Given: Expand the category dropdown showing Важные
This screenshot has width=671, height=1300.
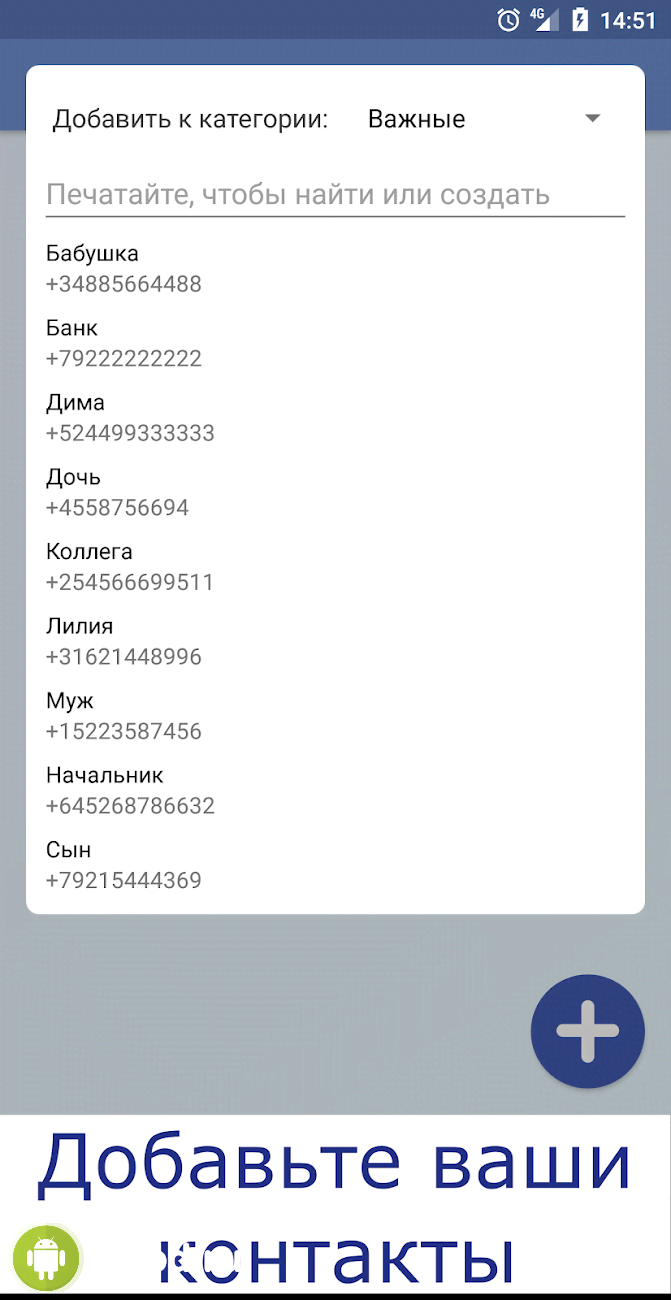Looking at the screenshot, I should [484, 119].
